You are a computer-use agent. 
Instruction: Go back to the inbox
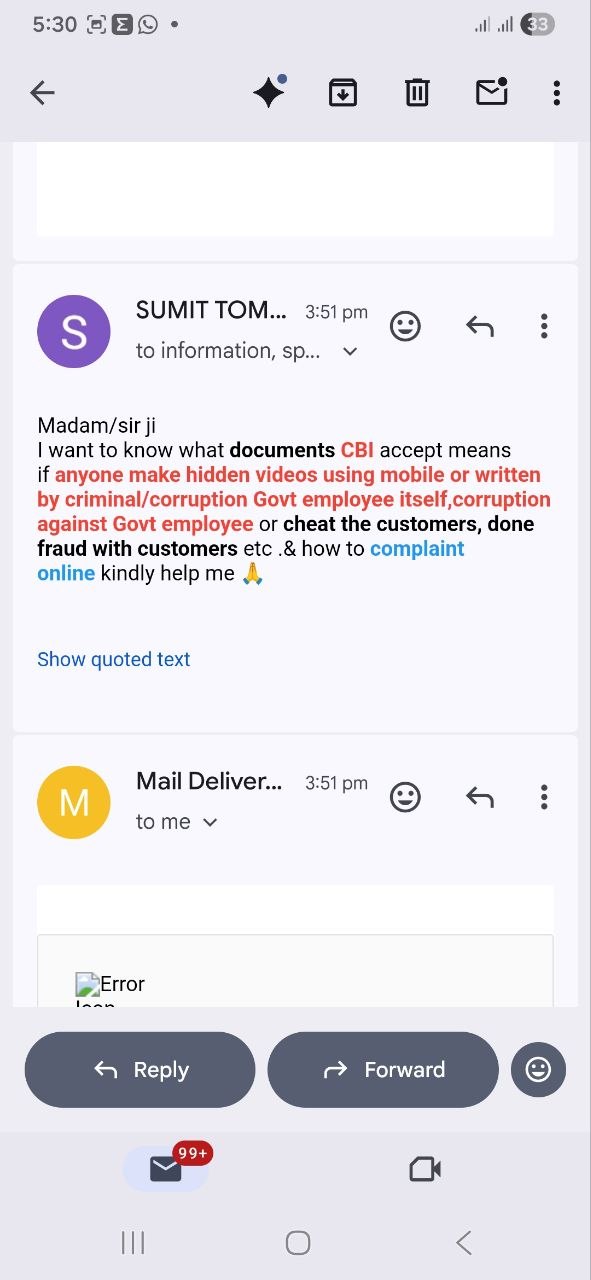coord(42,93)
